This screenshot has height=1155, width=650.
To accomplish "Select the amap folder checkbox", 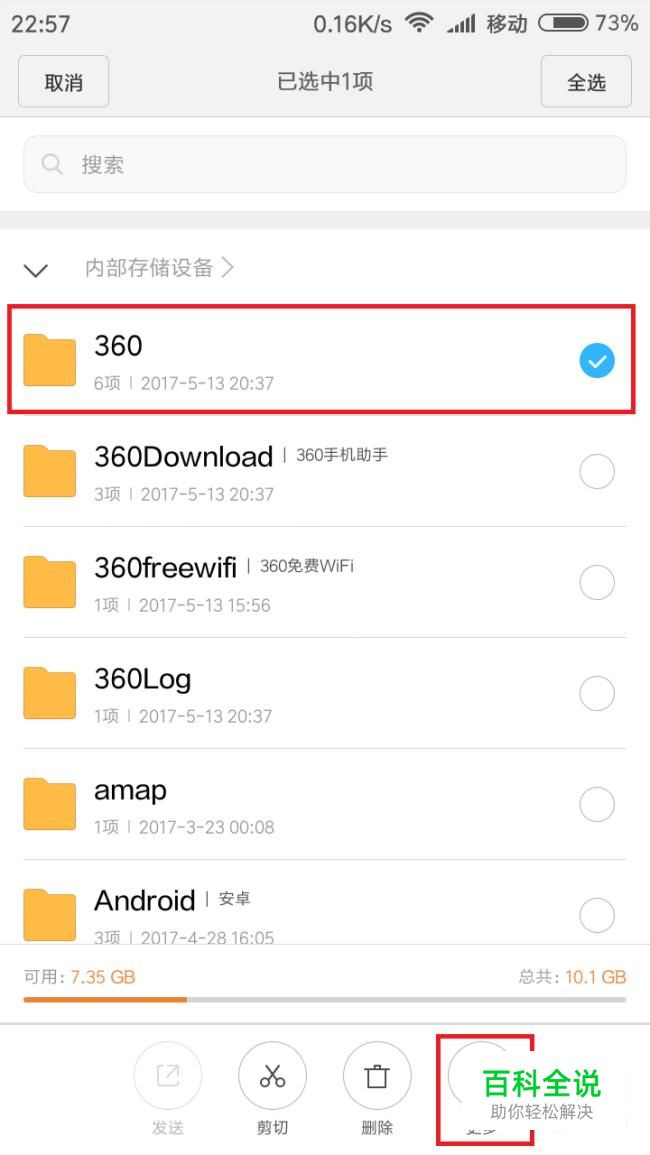I will coord(597,804).
